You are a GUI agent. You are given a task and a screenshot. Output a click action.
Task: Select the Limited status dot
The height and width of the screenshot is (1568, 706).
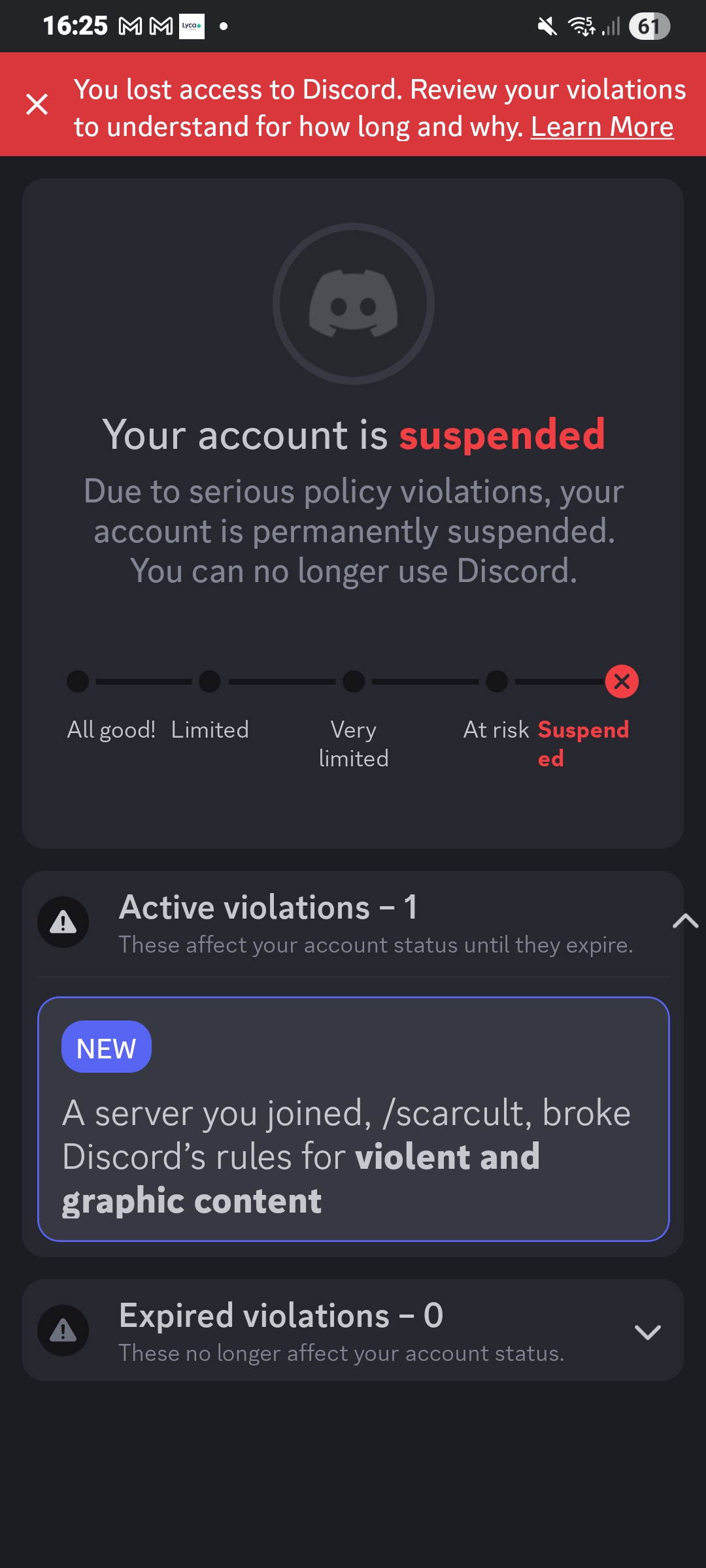[x=210, y=681]
